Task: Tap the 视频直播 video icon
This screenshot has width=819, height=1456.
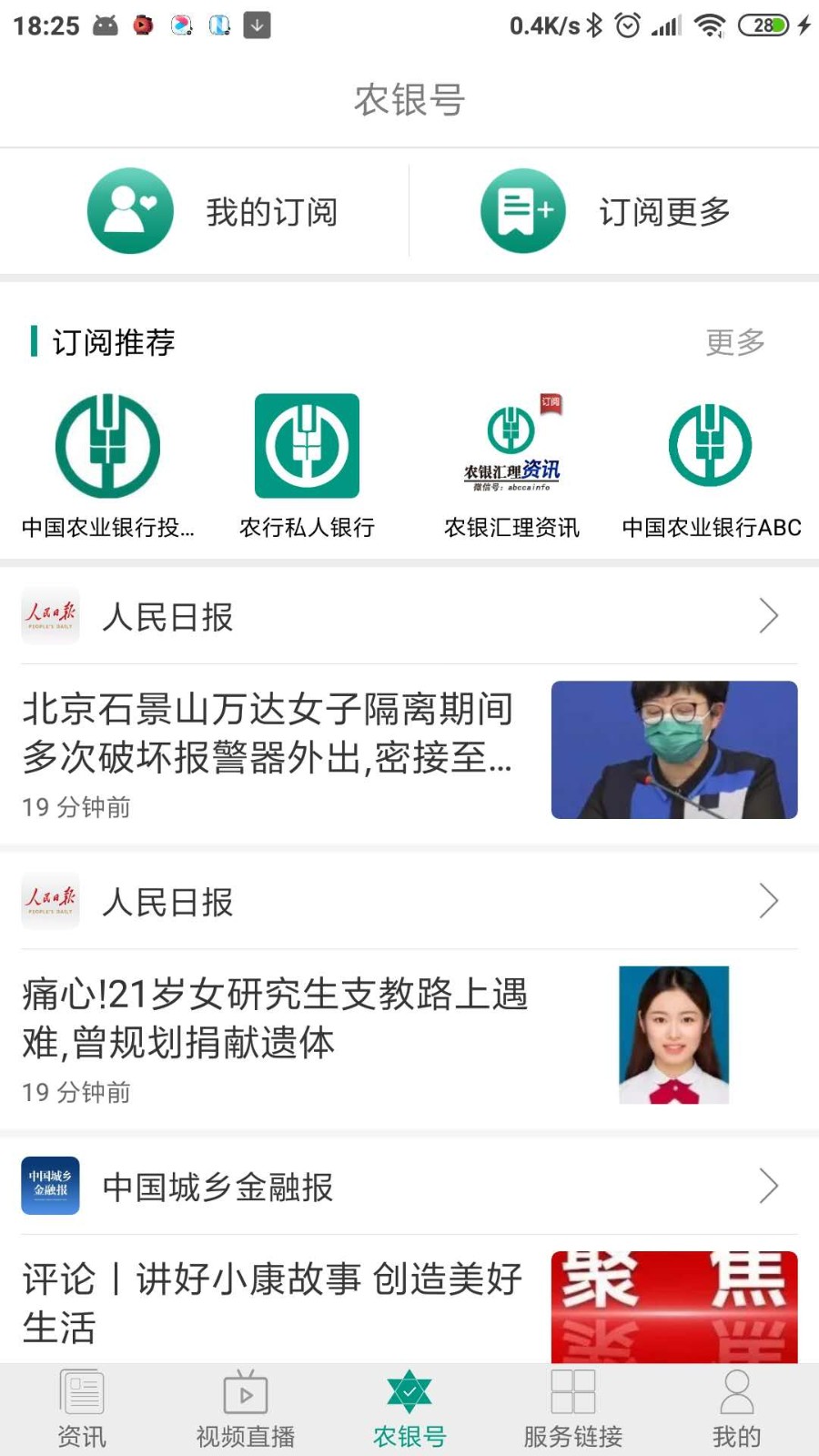Action: point(243,1392)
